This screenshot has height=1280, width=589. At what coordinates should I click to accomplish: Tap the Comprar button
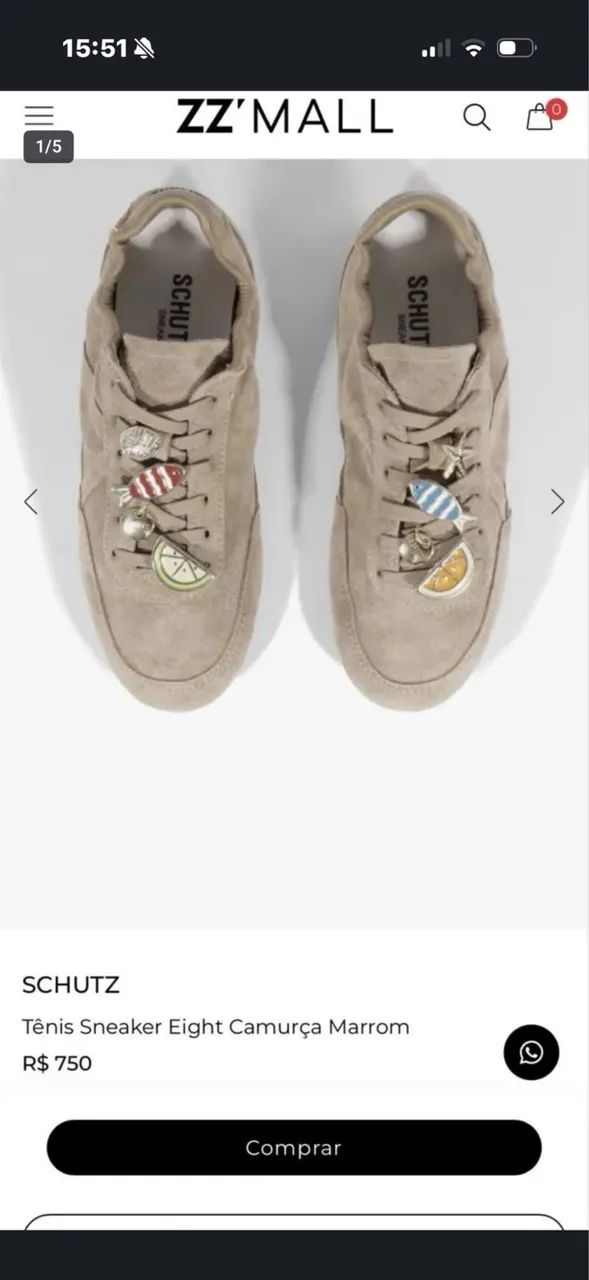pyautogui.click(x=294, y=1148)
